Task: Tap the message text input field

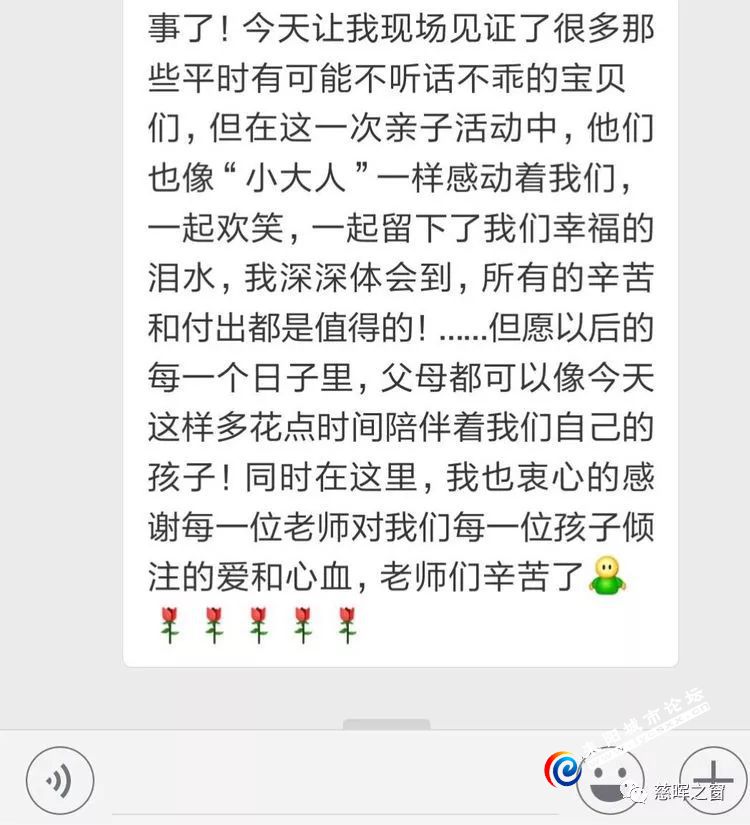Action: (x=320, y=782)
